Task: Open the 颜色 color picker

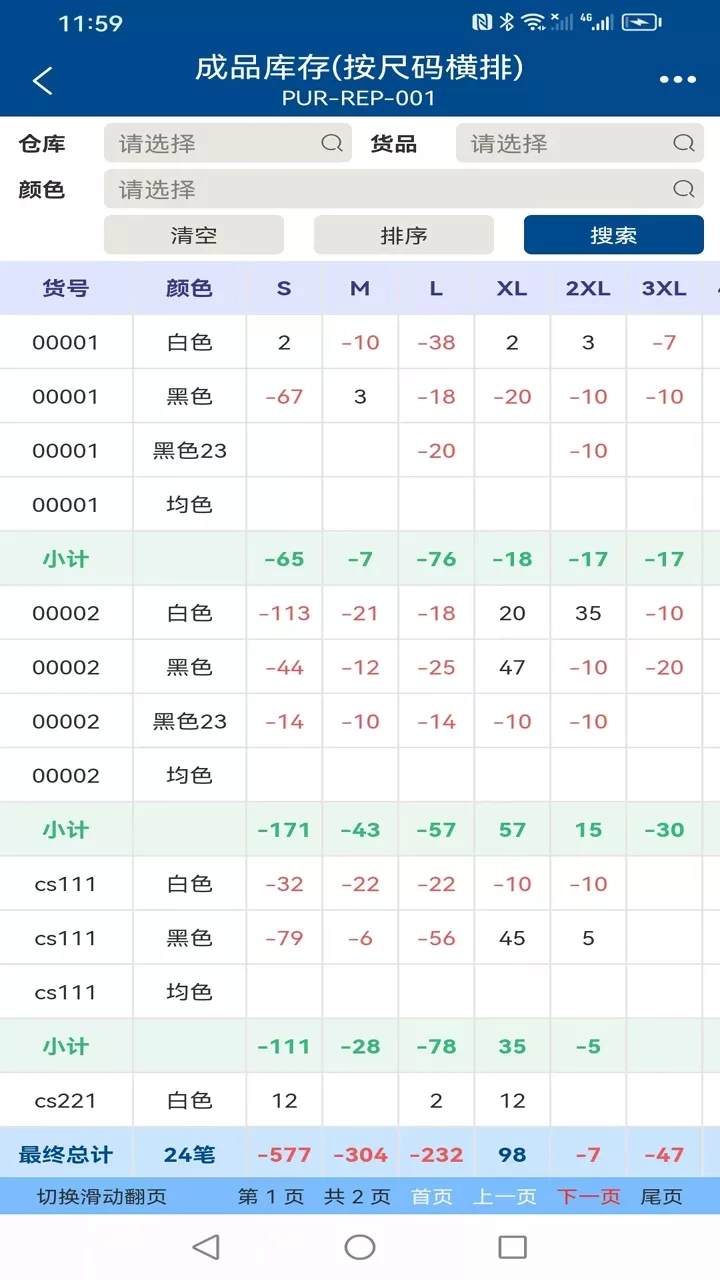Action: coord(403,190)
